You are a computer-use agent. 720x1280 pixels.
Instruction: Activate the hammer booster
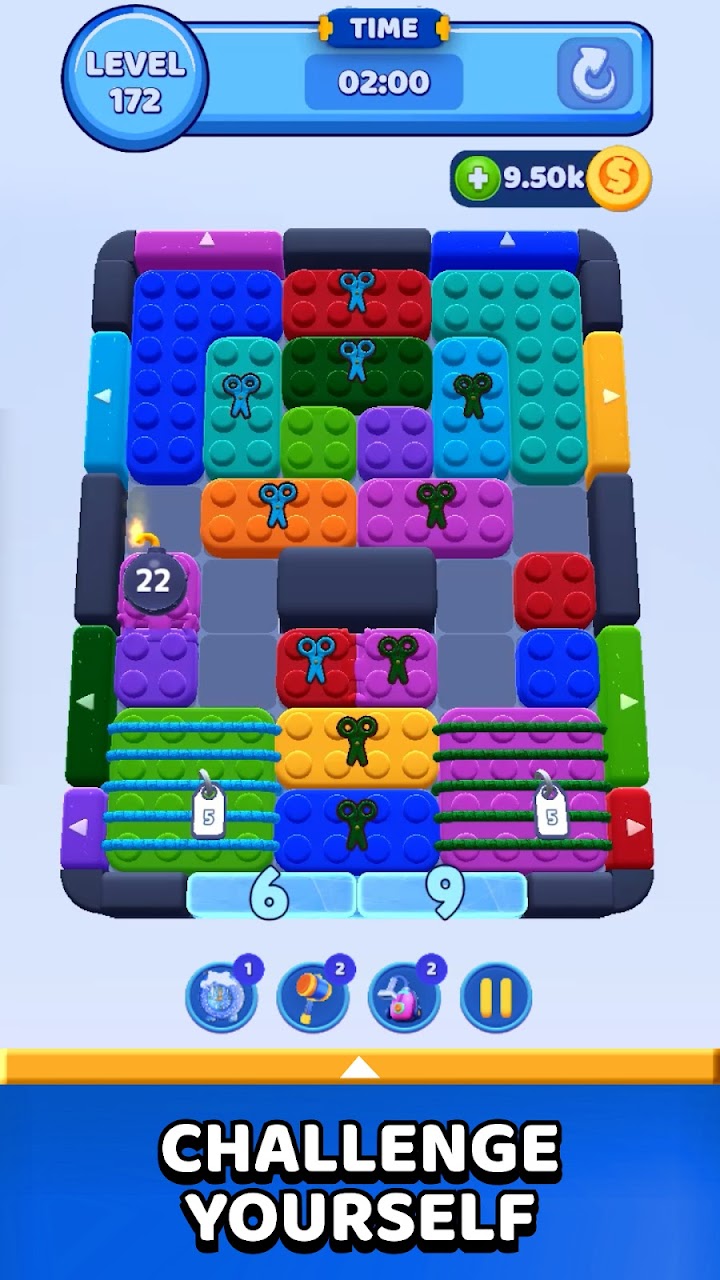pos(312,996)
